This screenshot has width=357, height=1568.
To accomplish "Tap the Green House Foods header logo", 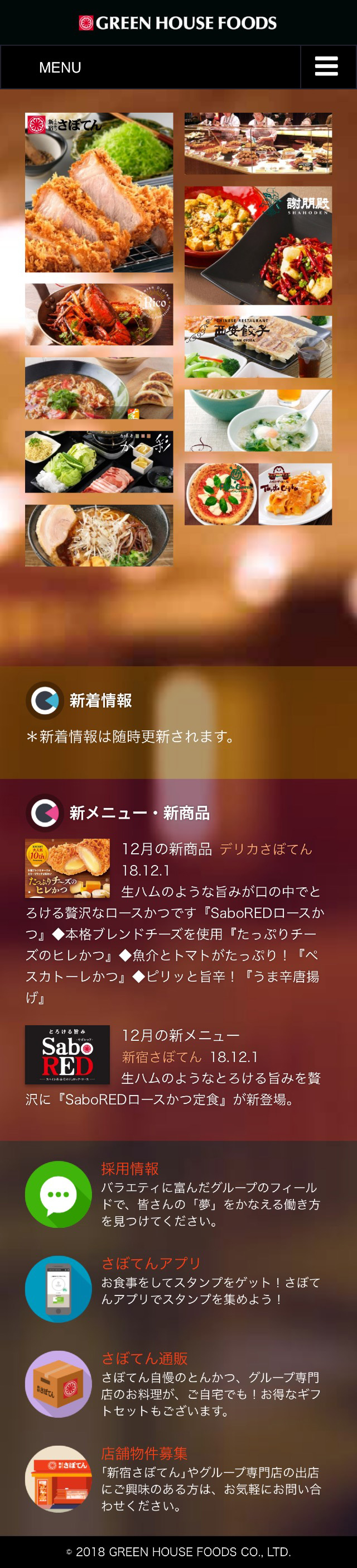I will click(178, 23).
